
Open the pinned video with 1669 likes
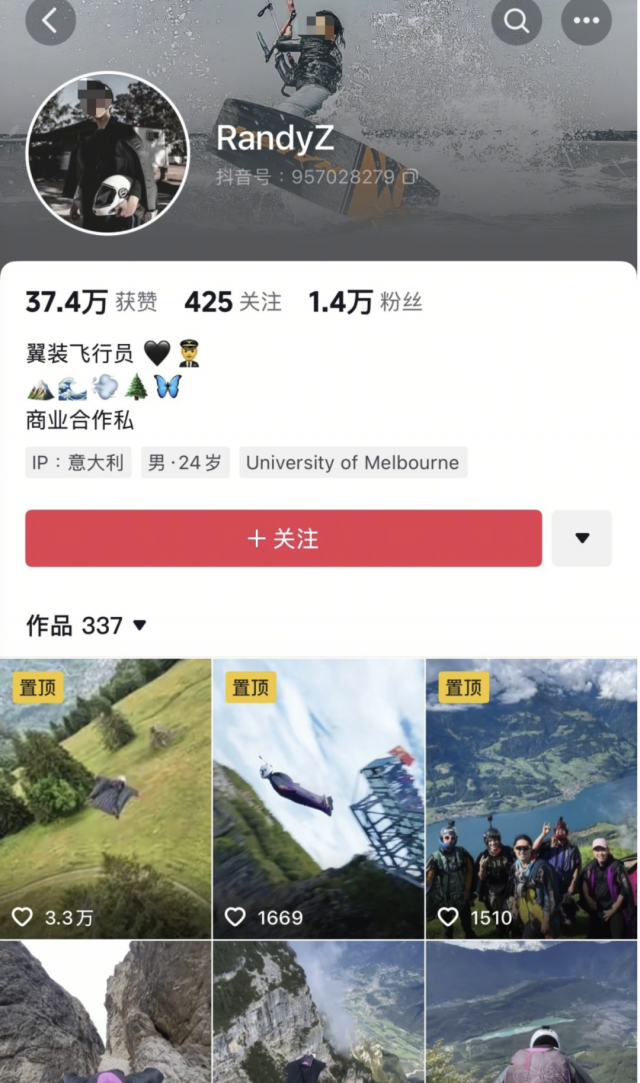pos(318,798)
